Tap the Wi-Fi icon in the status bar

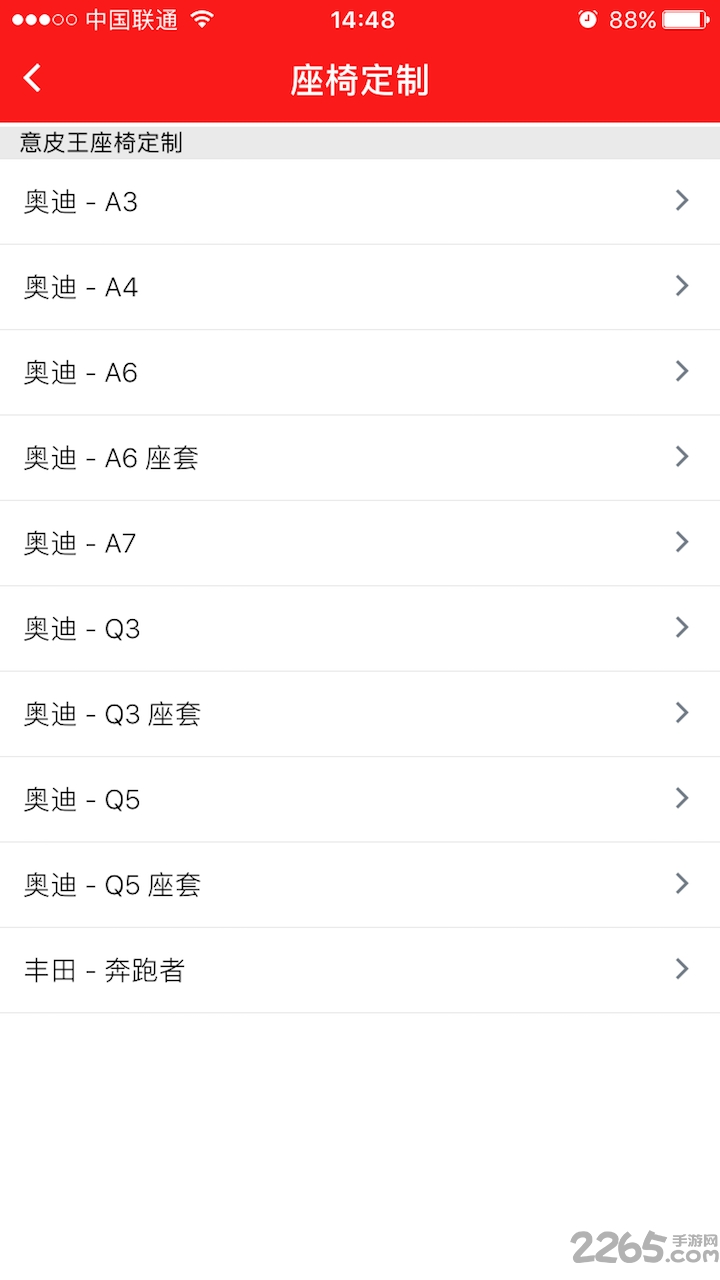pos(202,18)
